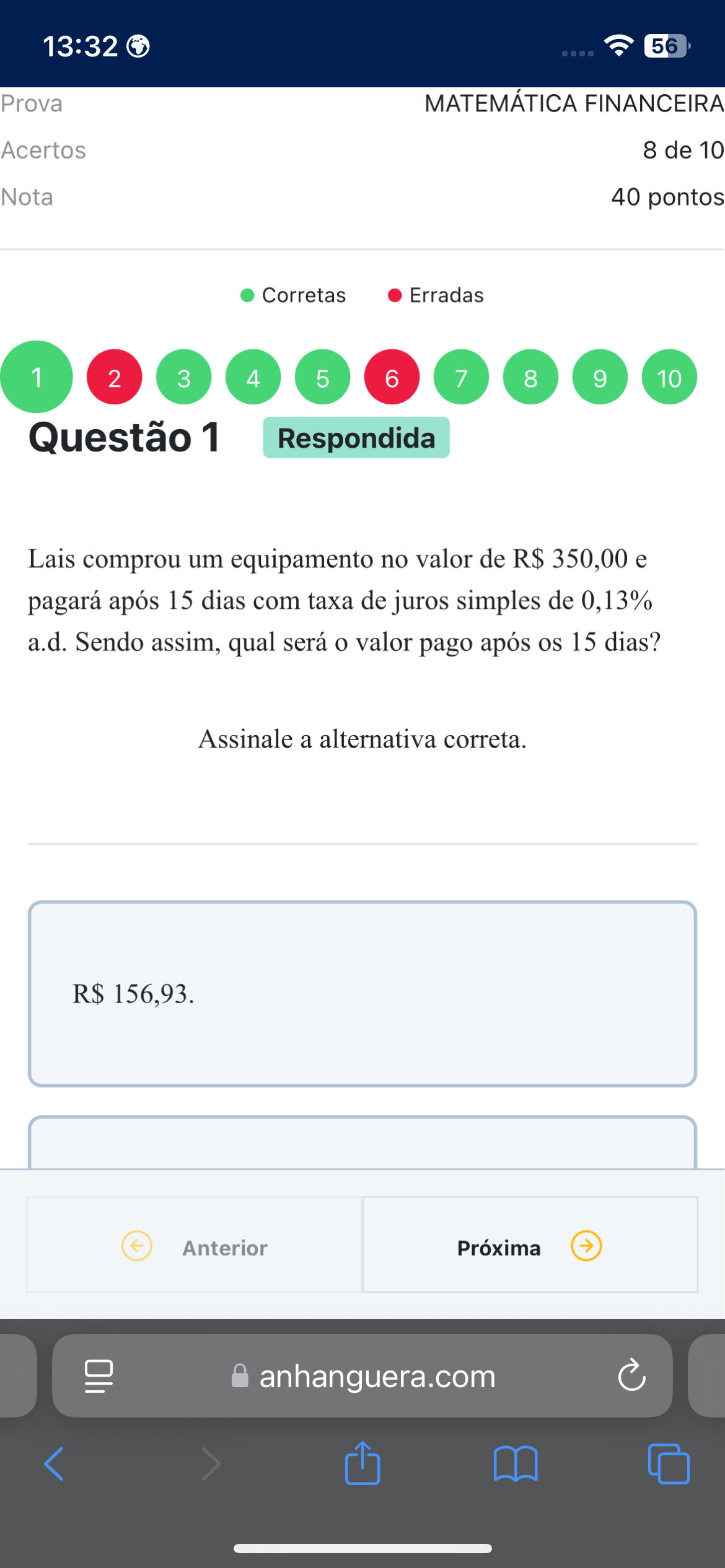Share this page

pos(362,1464)
